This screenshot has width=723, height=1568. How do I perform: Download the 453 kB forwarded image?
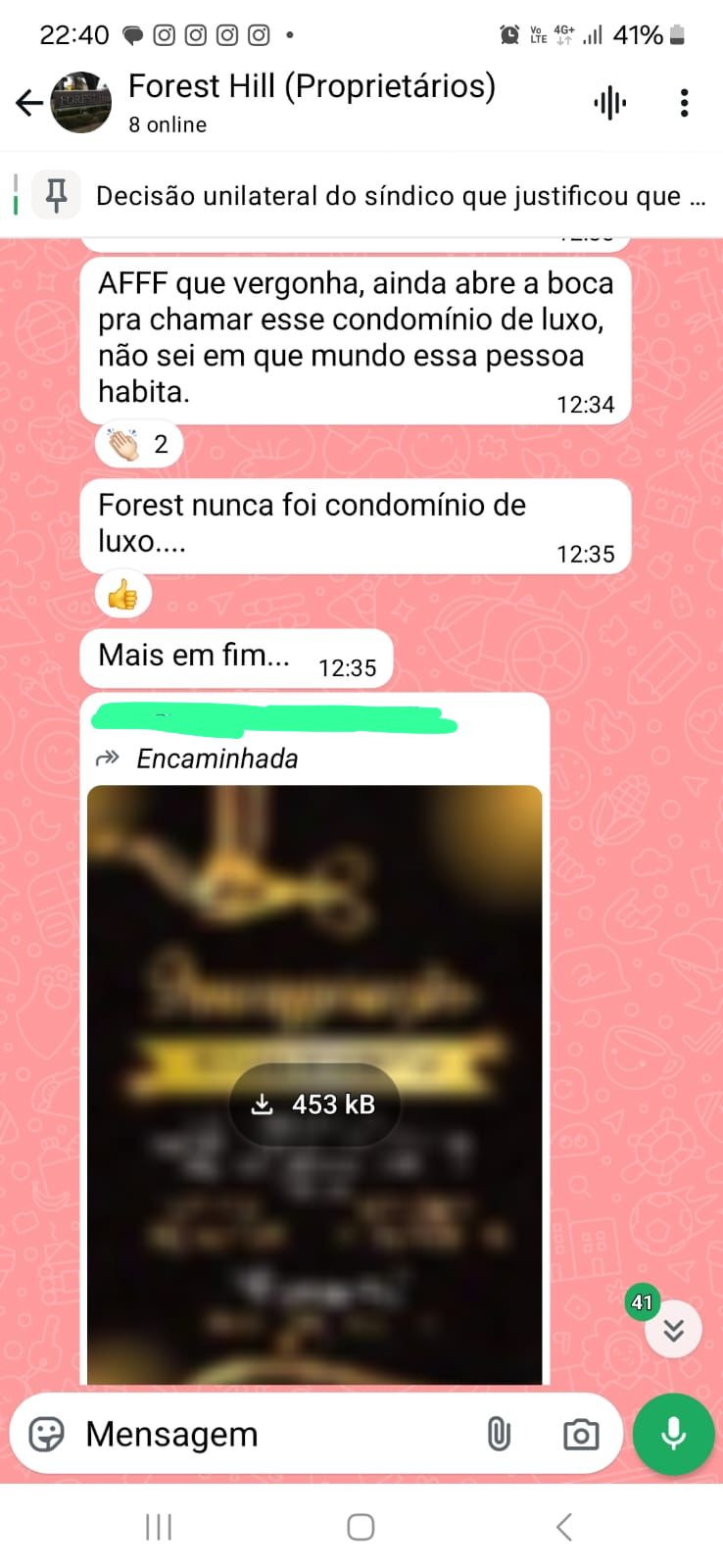click(x=314, y=1104)
